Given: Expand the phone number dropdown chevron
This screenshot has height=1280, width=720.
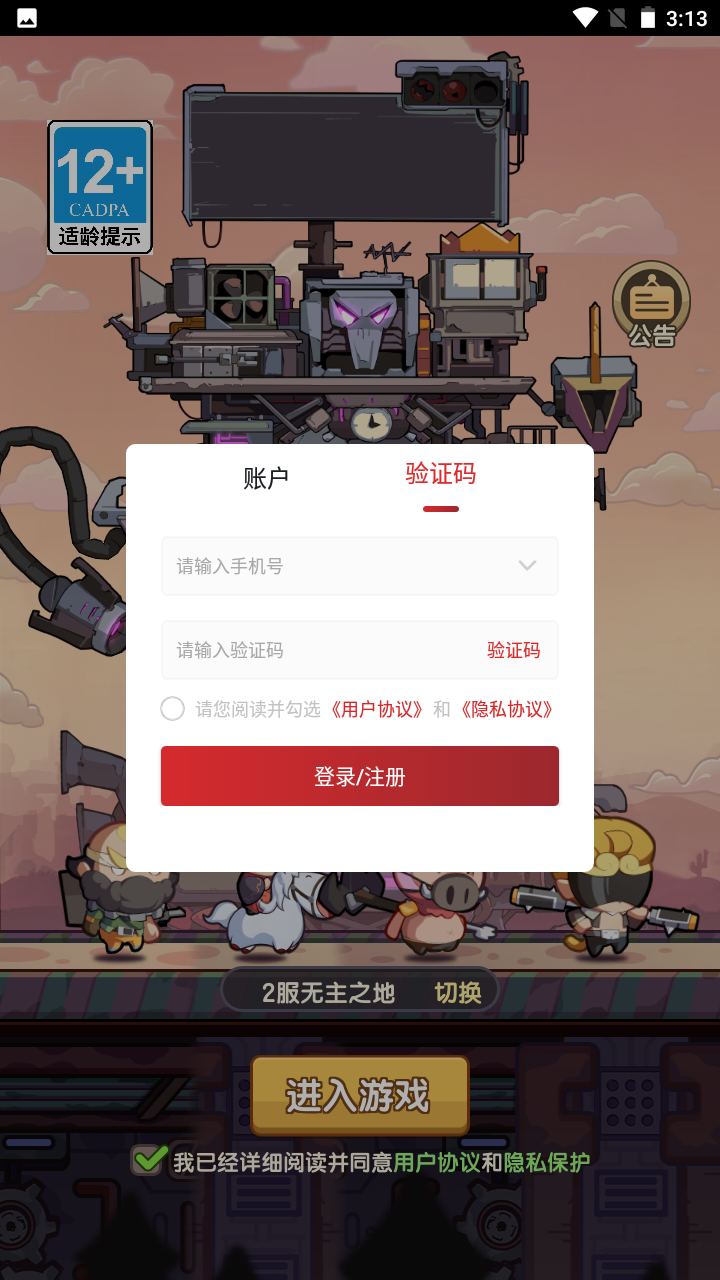Looking at the screenshot, I should pyautogui.click(x=527, y=566).
